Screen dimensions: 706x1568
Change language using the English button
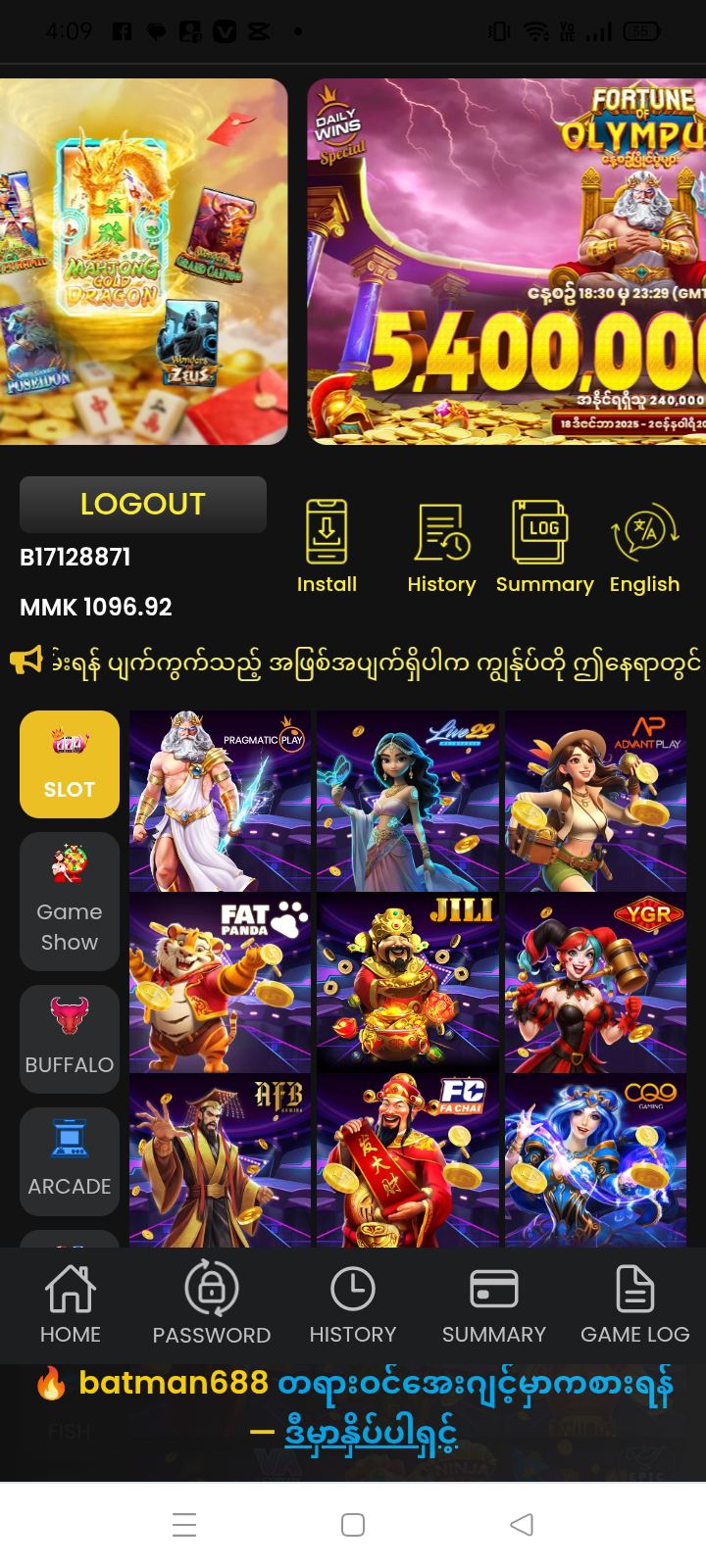click(x=644, y=547)
